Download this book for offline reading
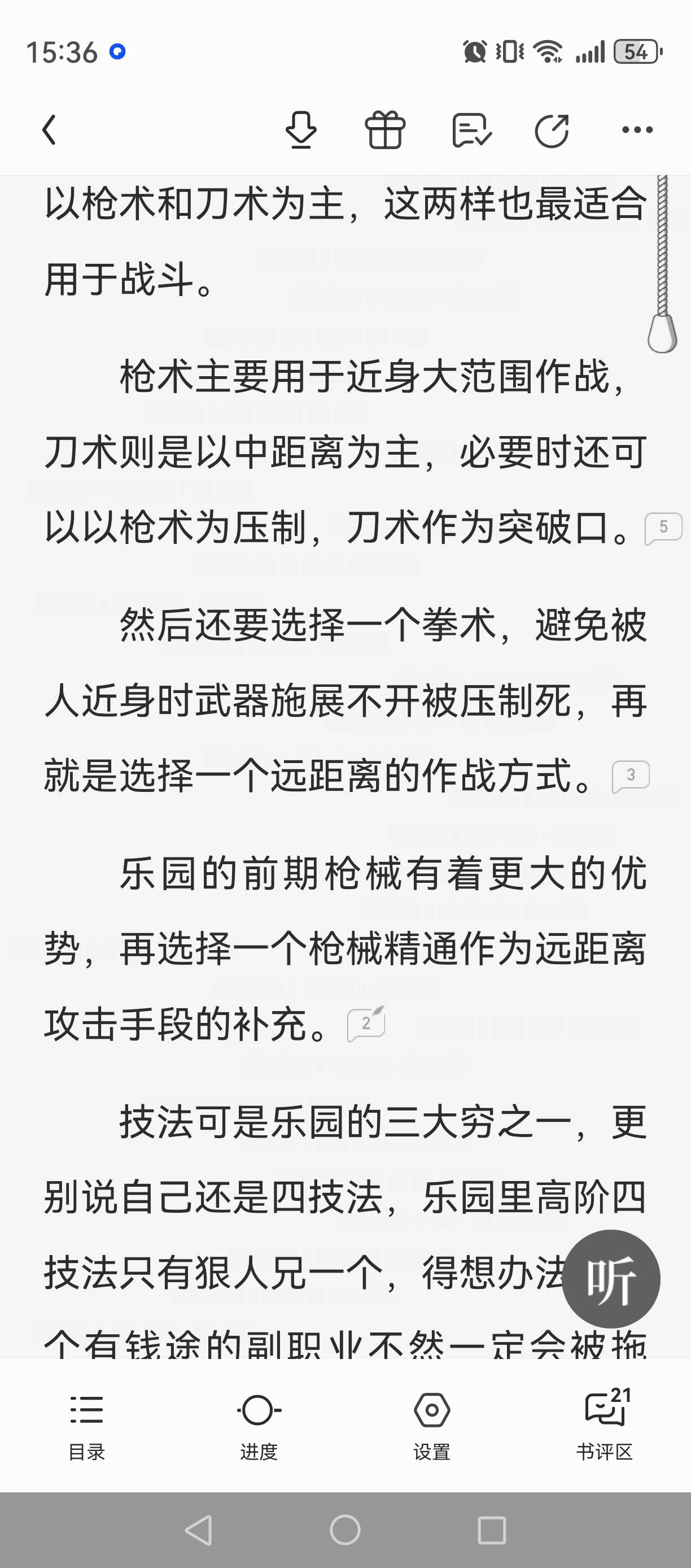The image size is (691, 1568). (x=301, y=130)
